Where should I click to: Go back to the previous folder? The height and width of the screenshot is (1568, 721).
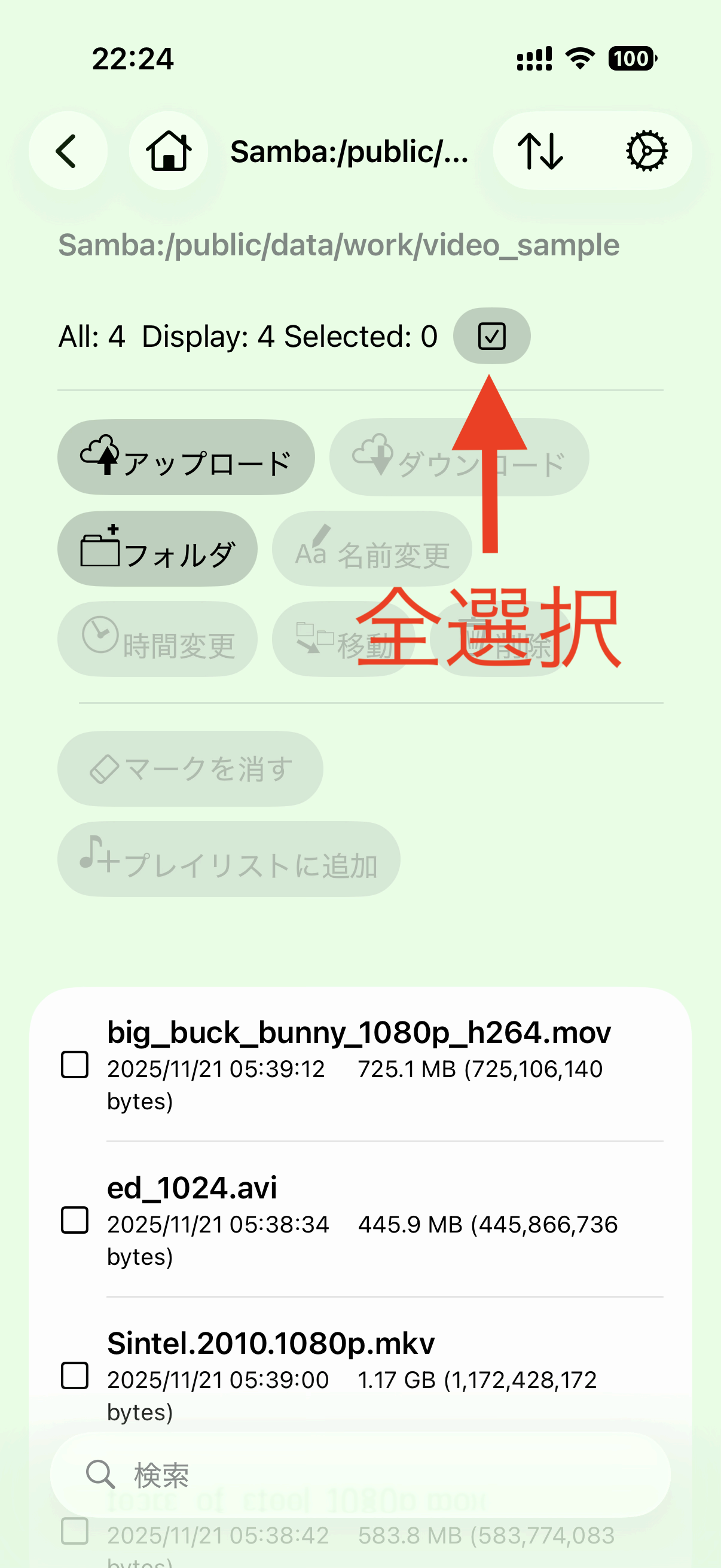point(68,151)
